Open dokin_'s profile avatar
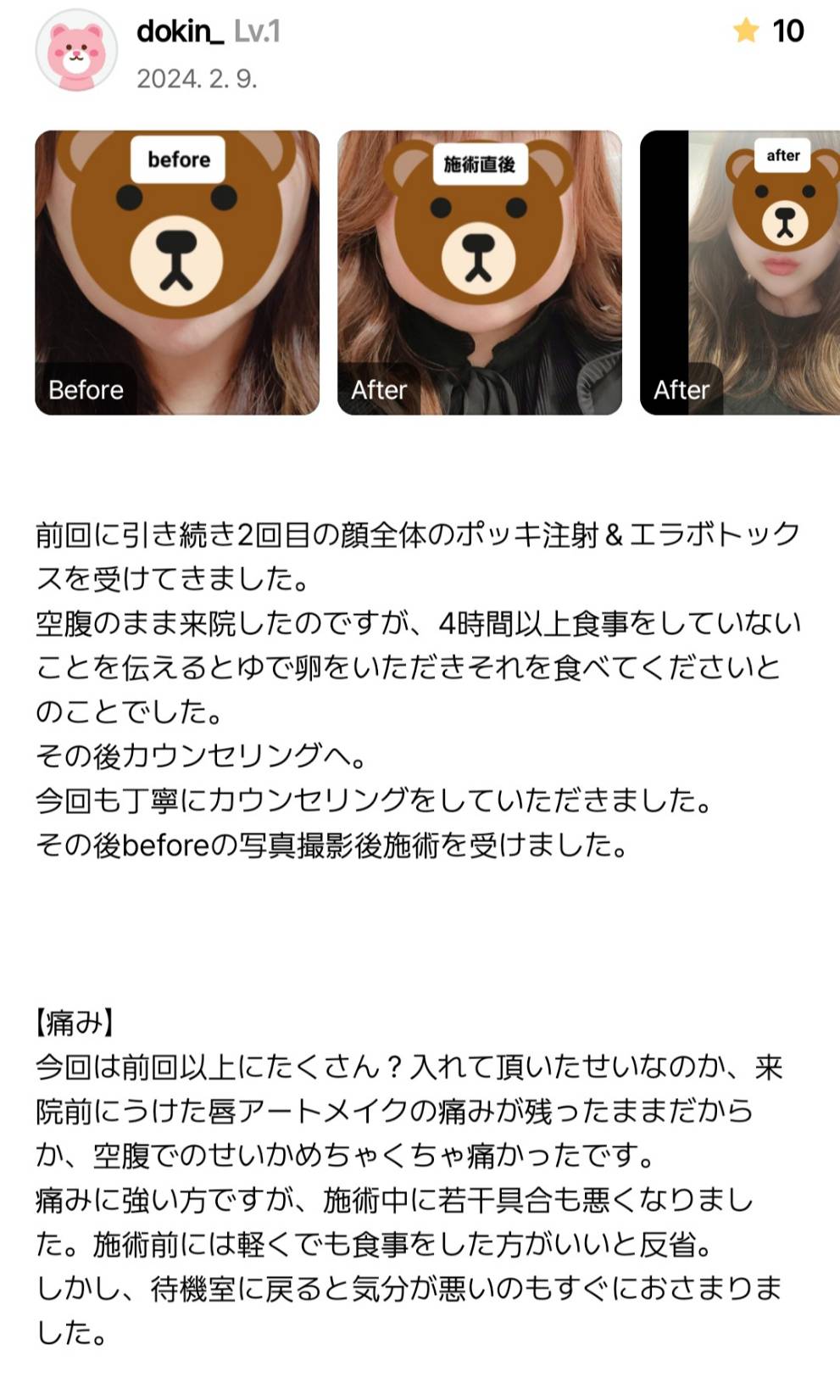The width and height of the screenshot is (840, 1400). point(75,52)
